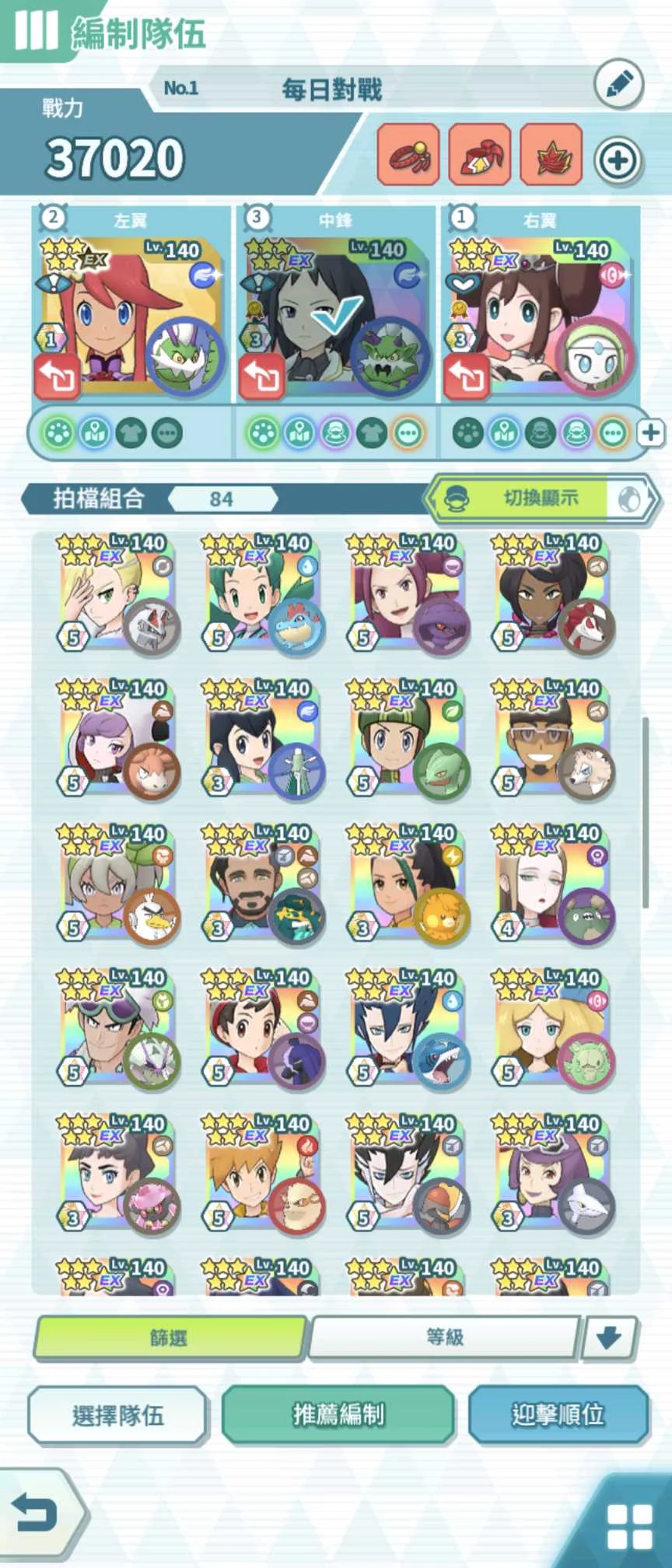Open the 篩選 filter options
Screen dimensions: 672x1568
169,1337
